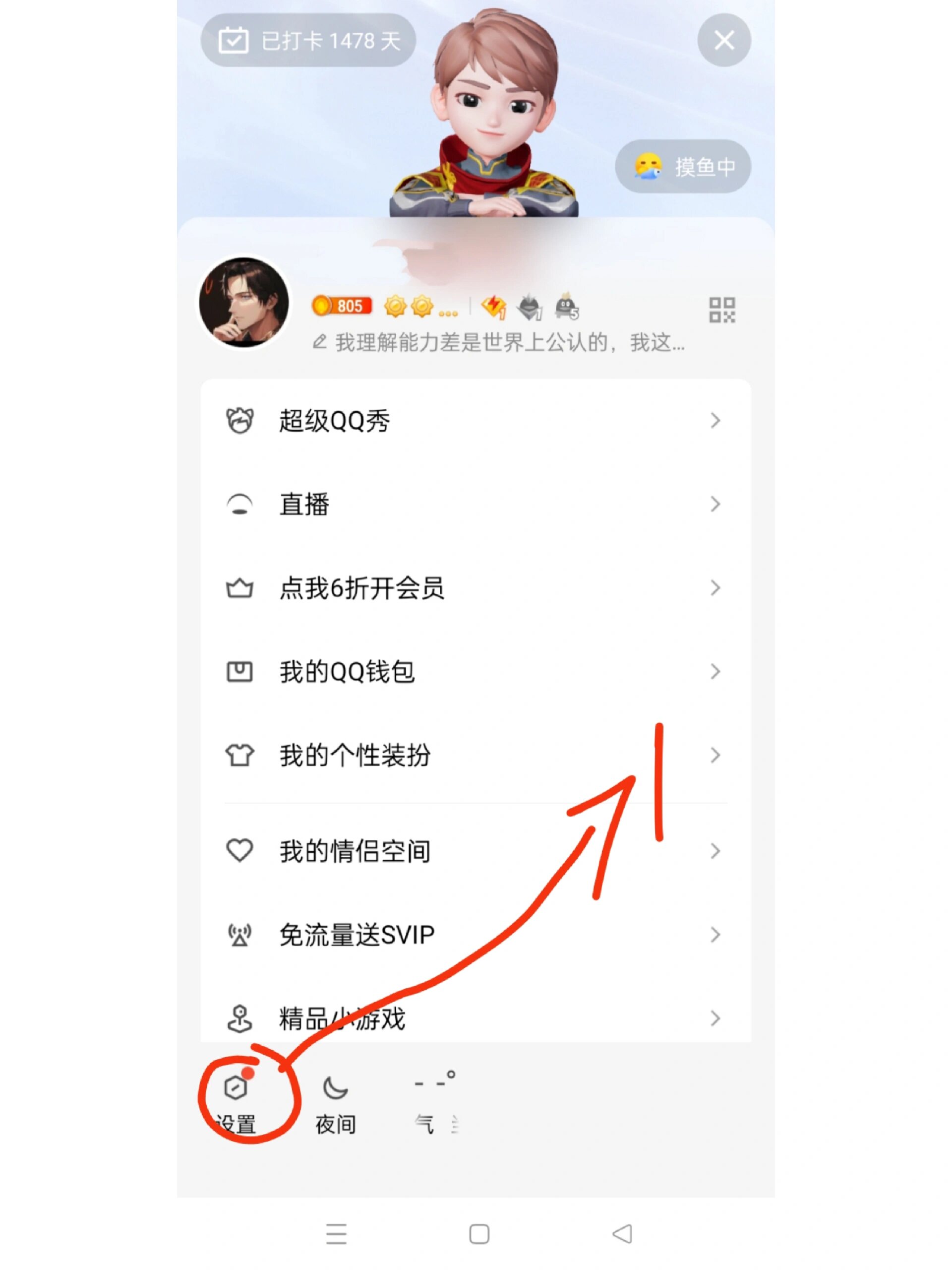Open the 805 level badge
This screenshot has width=952, height=1270.
[342, 306]
